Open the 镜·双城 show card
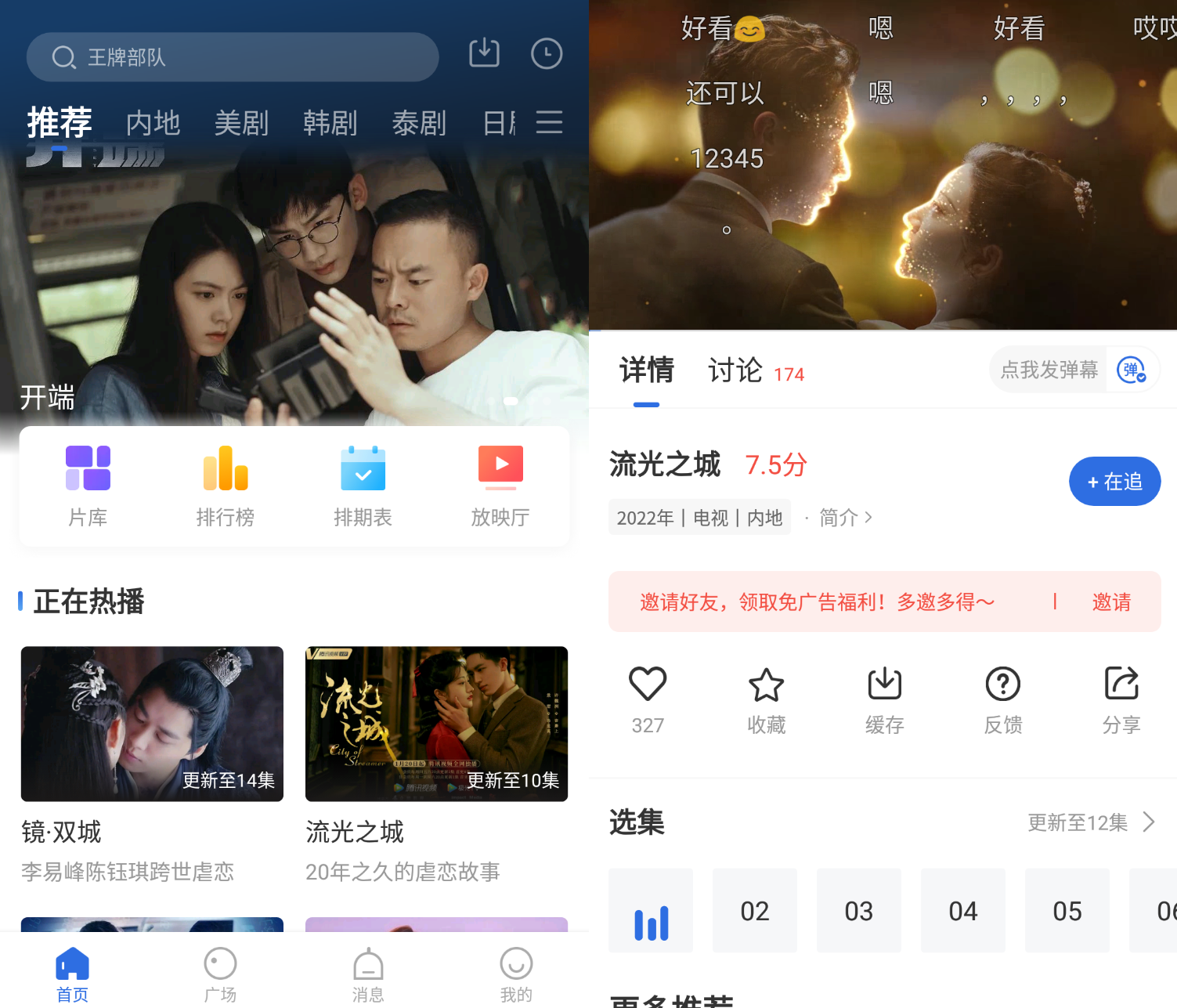The image size is (1177, 1008). click(x=152, y=724)
